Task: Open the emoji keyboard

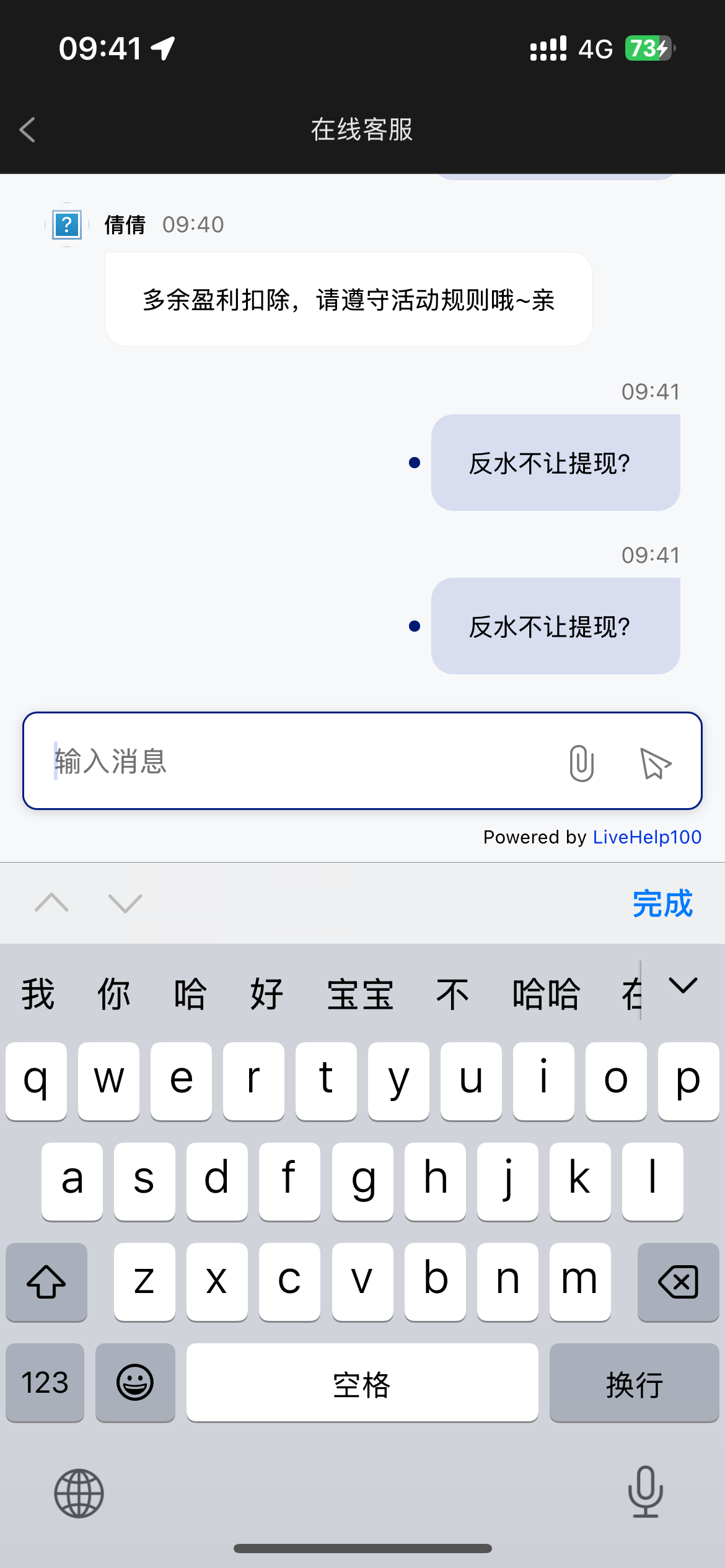Action: pos(135,1383)
